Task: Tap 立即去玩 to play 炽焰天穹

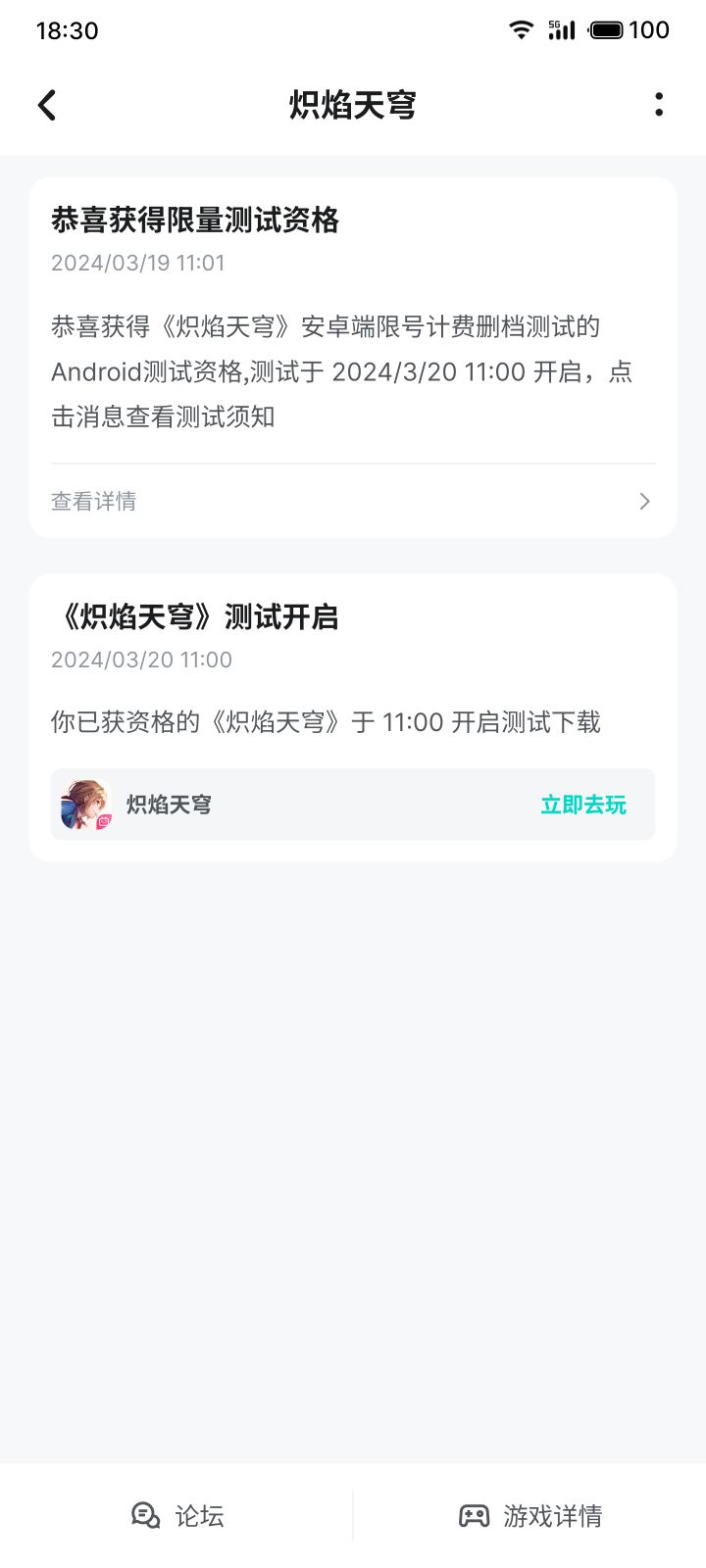Action: tap(583, 805)
